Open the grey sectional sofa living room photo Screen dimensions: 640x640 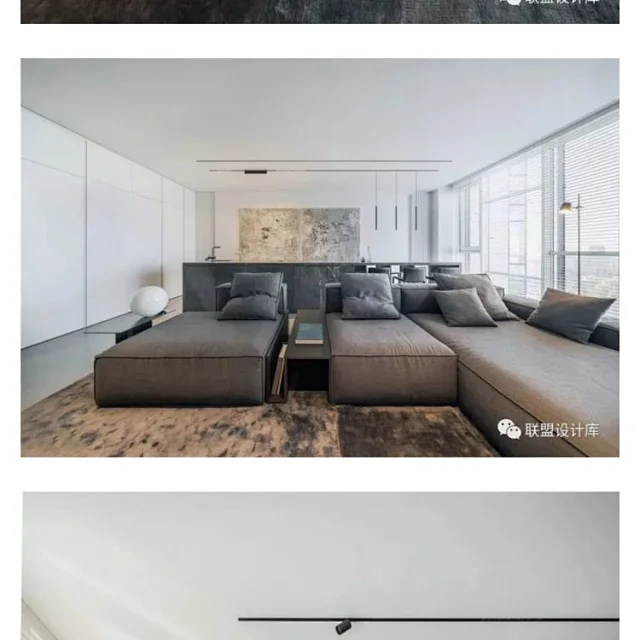320,258
